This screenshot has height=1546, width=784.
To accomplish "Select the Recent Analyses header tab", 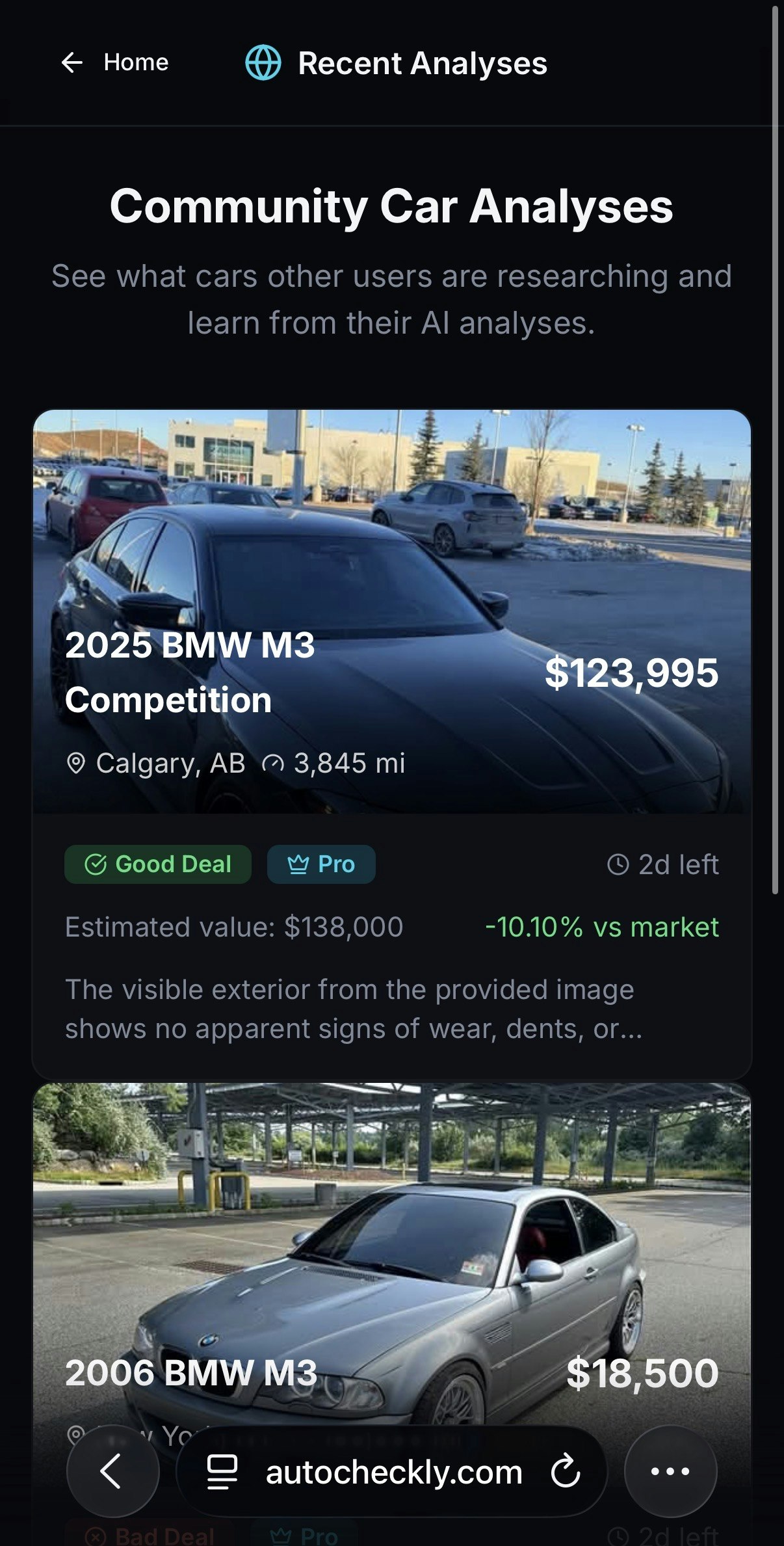I will [x=423, y=63].
